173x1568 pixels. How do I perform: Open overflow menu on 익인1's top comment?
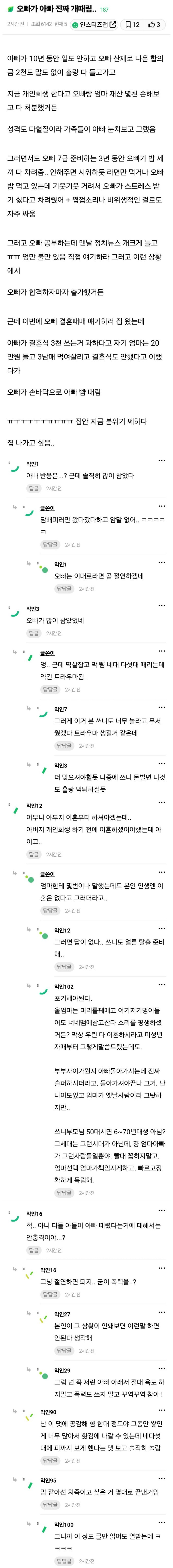(161, 461)
